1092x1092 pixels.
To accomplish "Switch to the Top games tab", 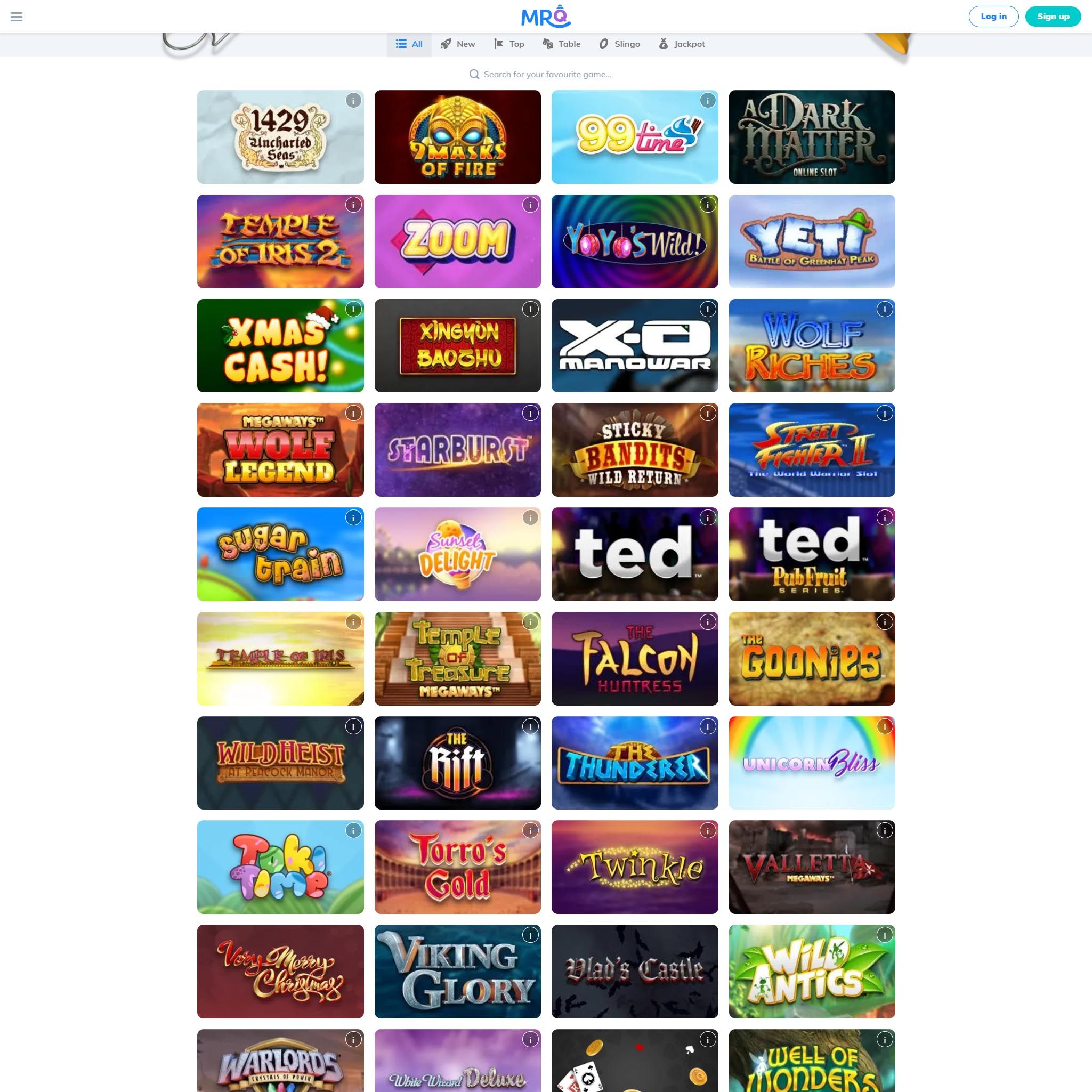I will pos(509,44).
